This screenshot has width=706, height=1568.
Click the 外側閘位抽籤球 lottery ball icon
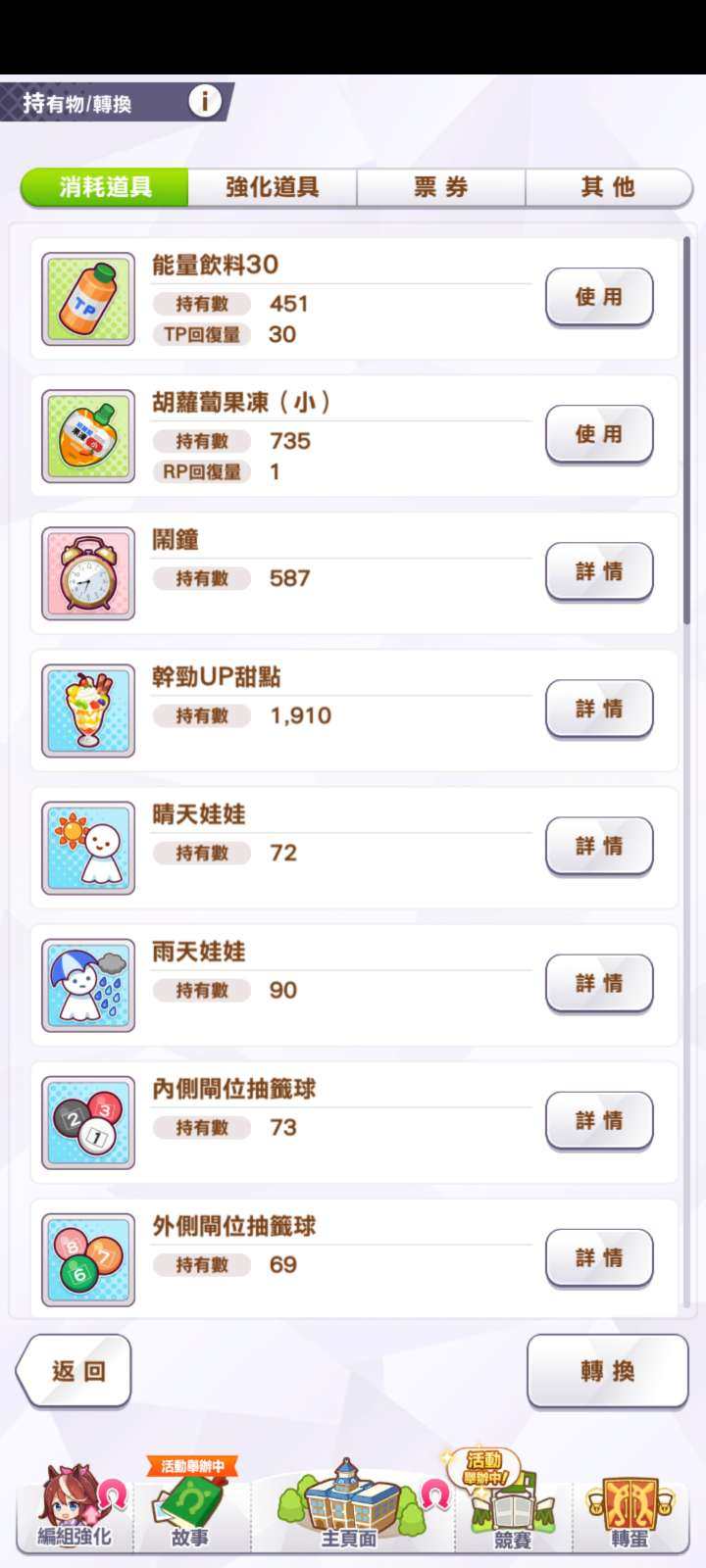pos(86,1258)
